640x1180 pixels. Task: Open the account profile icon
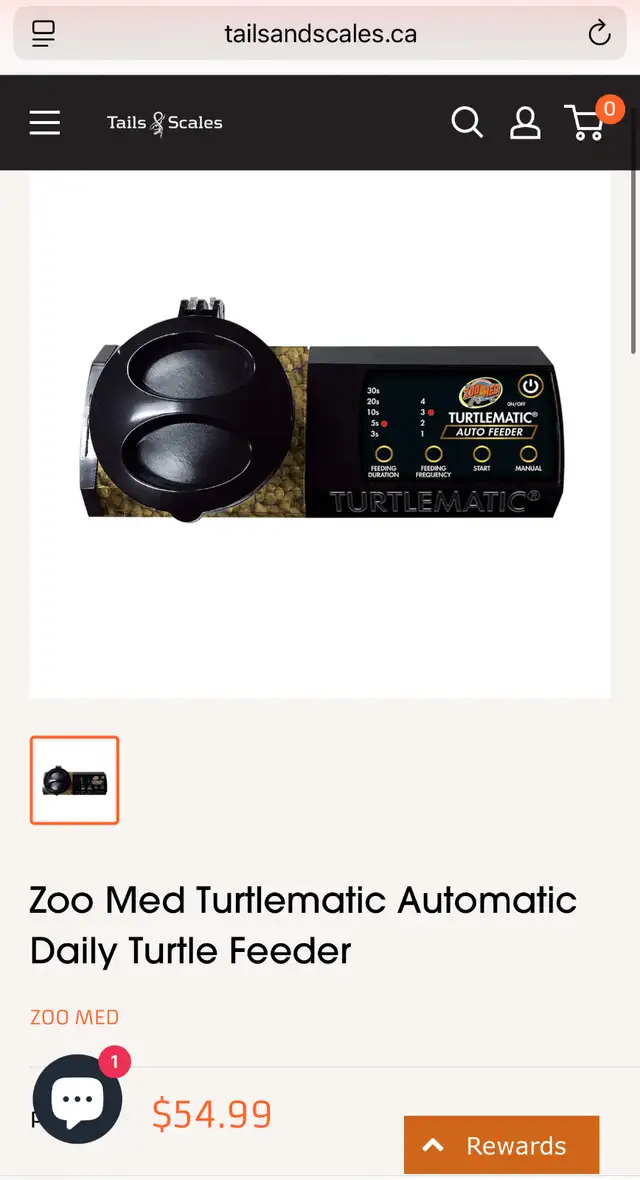click(525, 123)
